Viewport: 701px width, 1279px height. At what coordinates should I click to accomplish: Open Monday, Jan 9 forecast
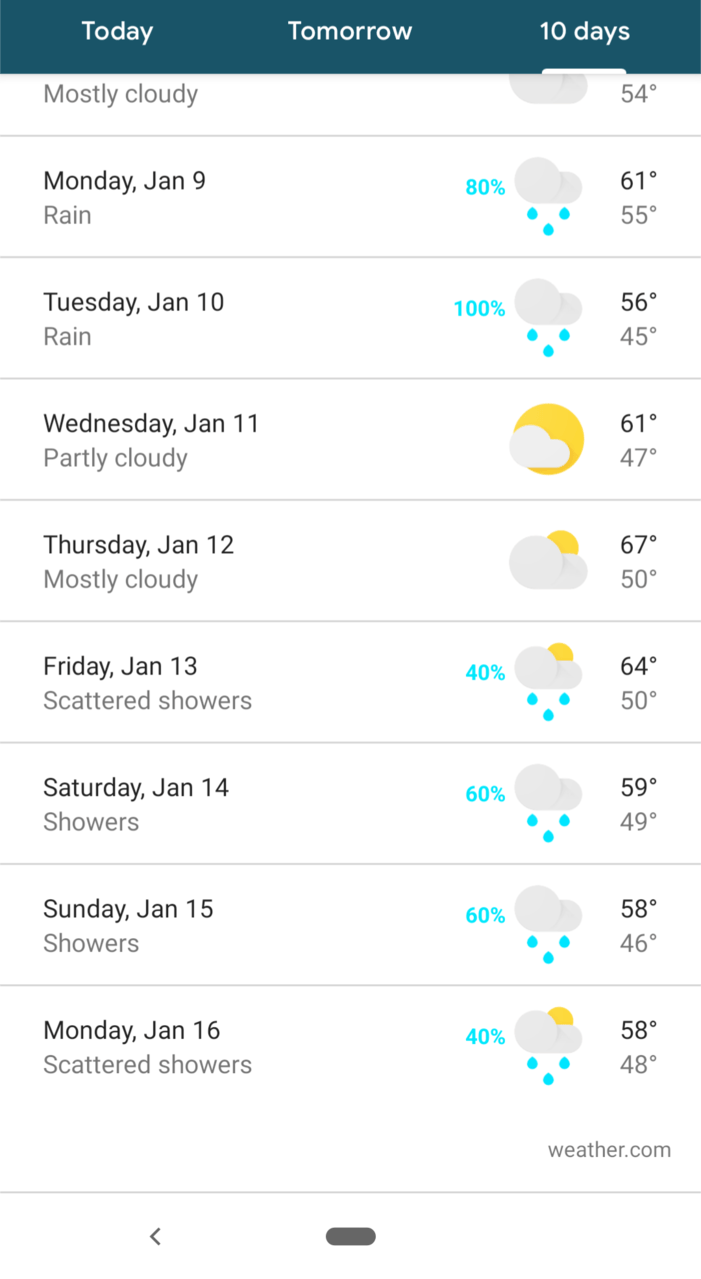coord(350,197)
